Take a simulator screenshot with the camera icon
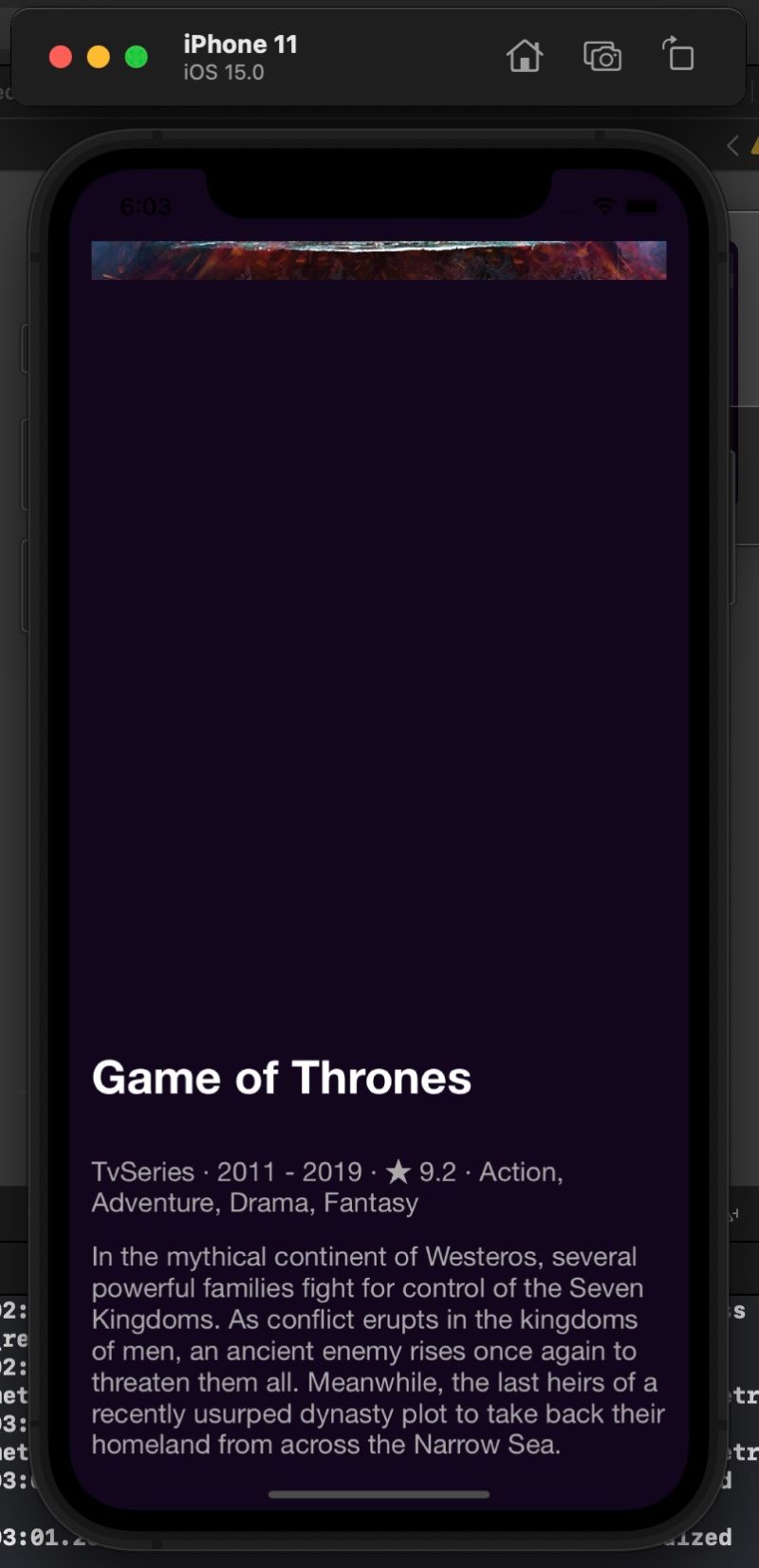This screenshot has width=759, height=1568. pyautogui.click(x=602, y=57)
